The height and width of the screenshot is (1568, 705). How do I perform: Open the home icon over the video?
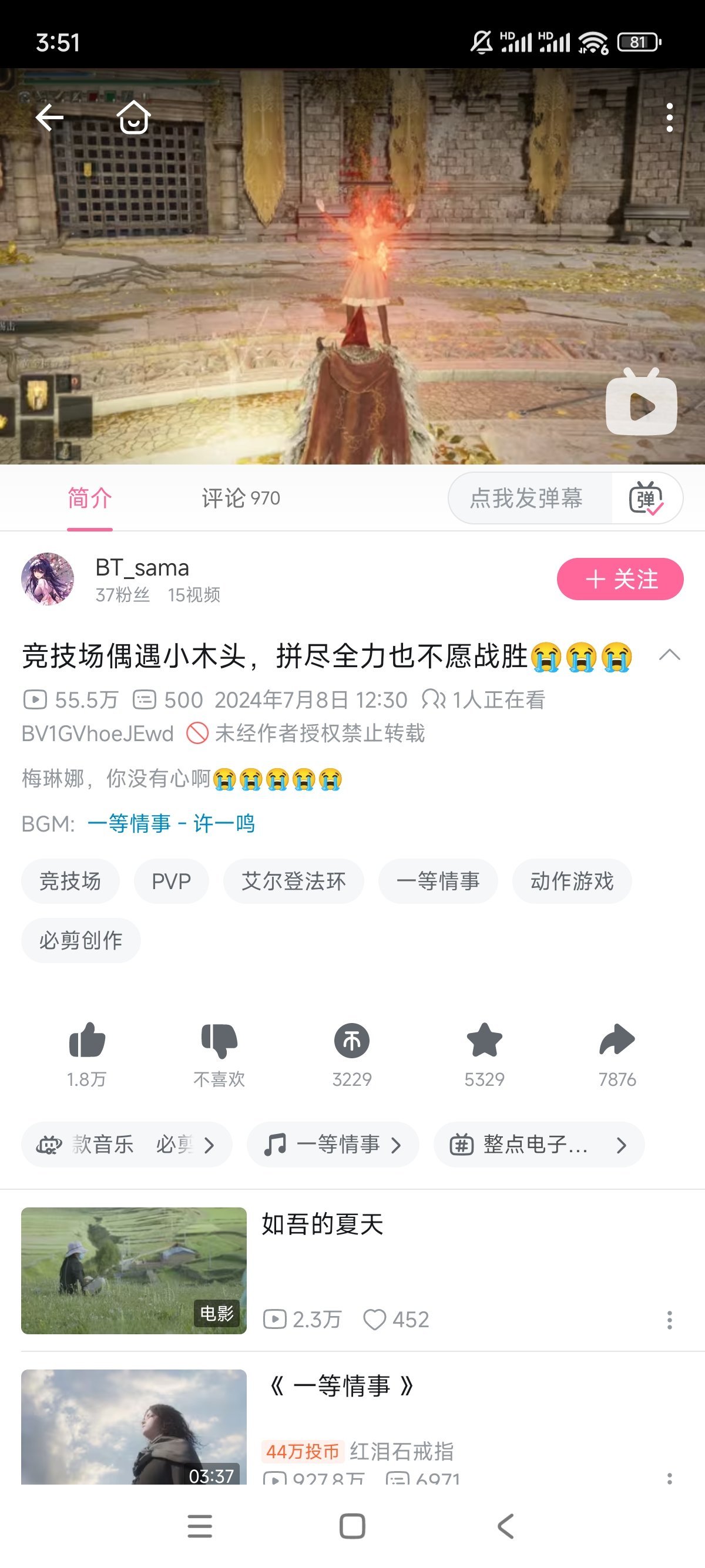coord(133,117)
